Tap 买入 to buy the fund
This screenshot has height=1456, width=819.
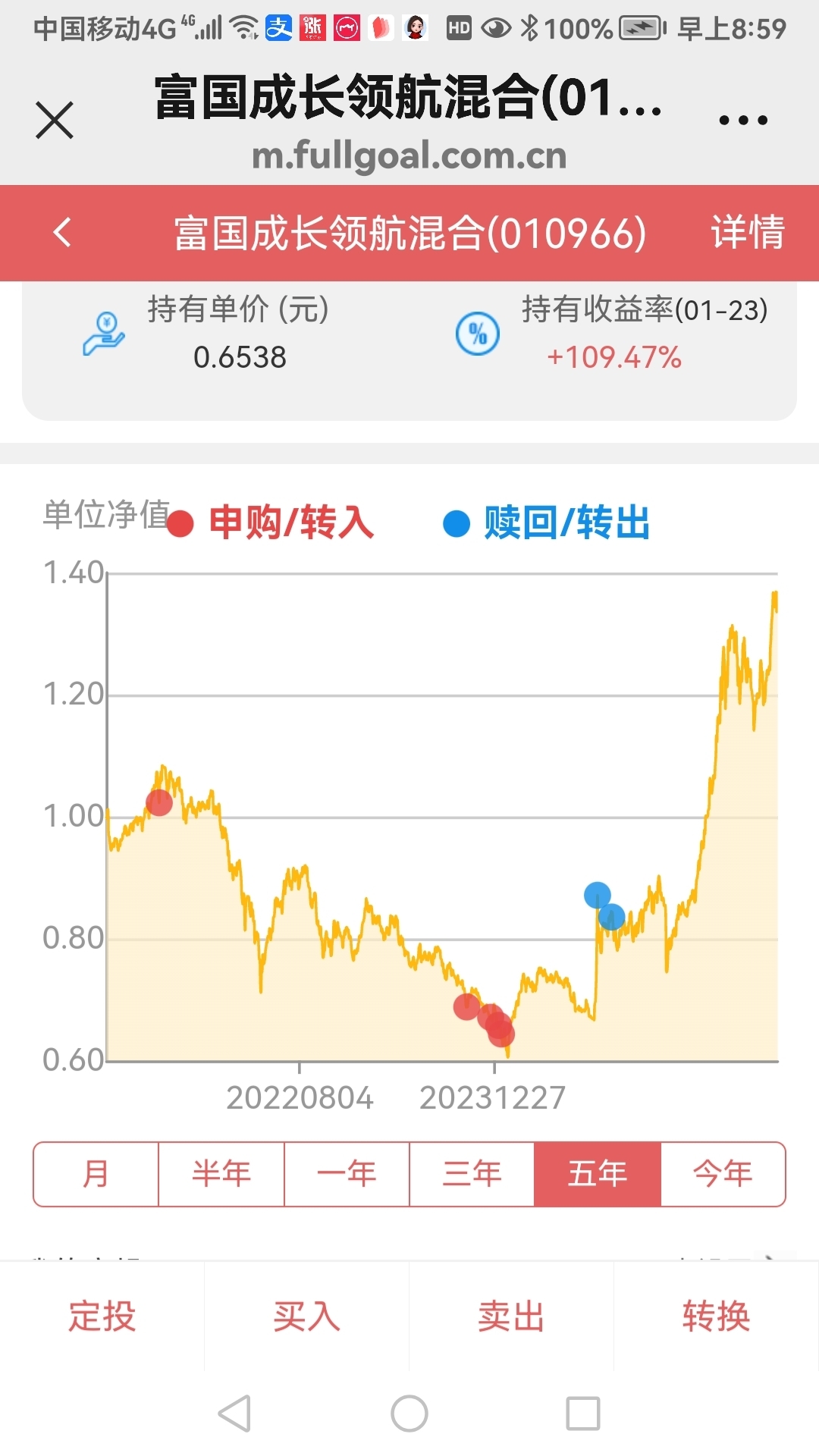[307, 1316]
